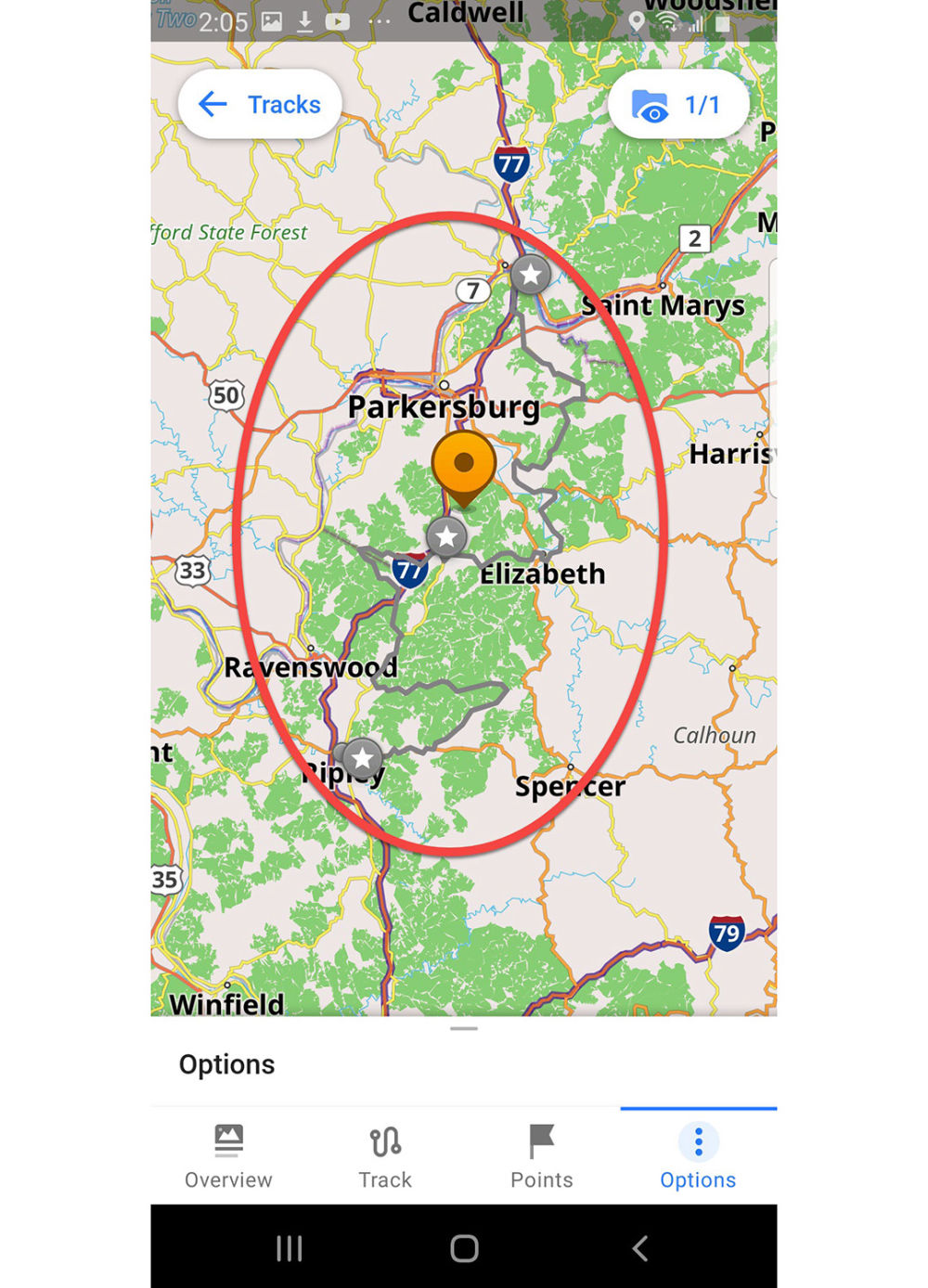Select the star waypoint near Saint Marys
928x1288 pixels.
tap(531, 274)
